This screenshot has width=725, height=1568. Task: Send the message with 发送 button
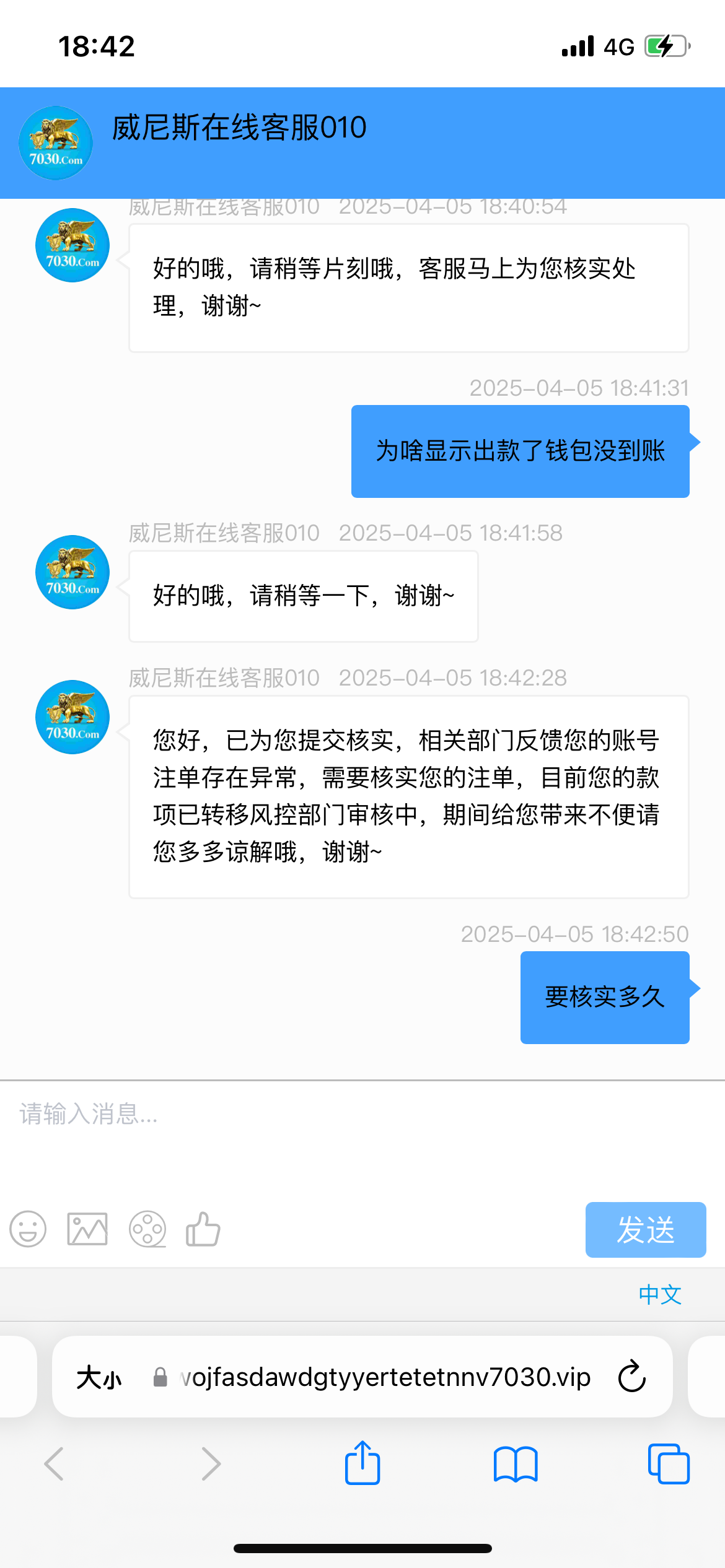(x=645, y=1229)
